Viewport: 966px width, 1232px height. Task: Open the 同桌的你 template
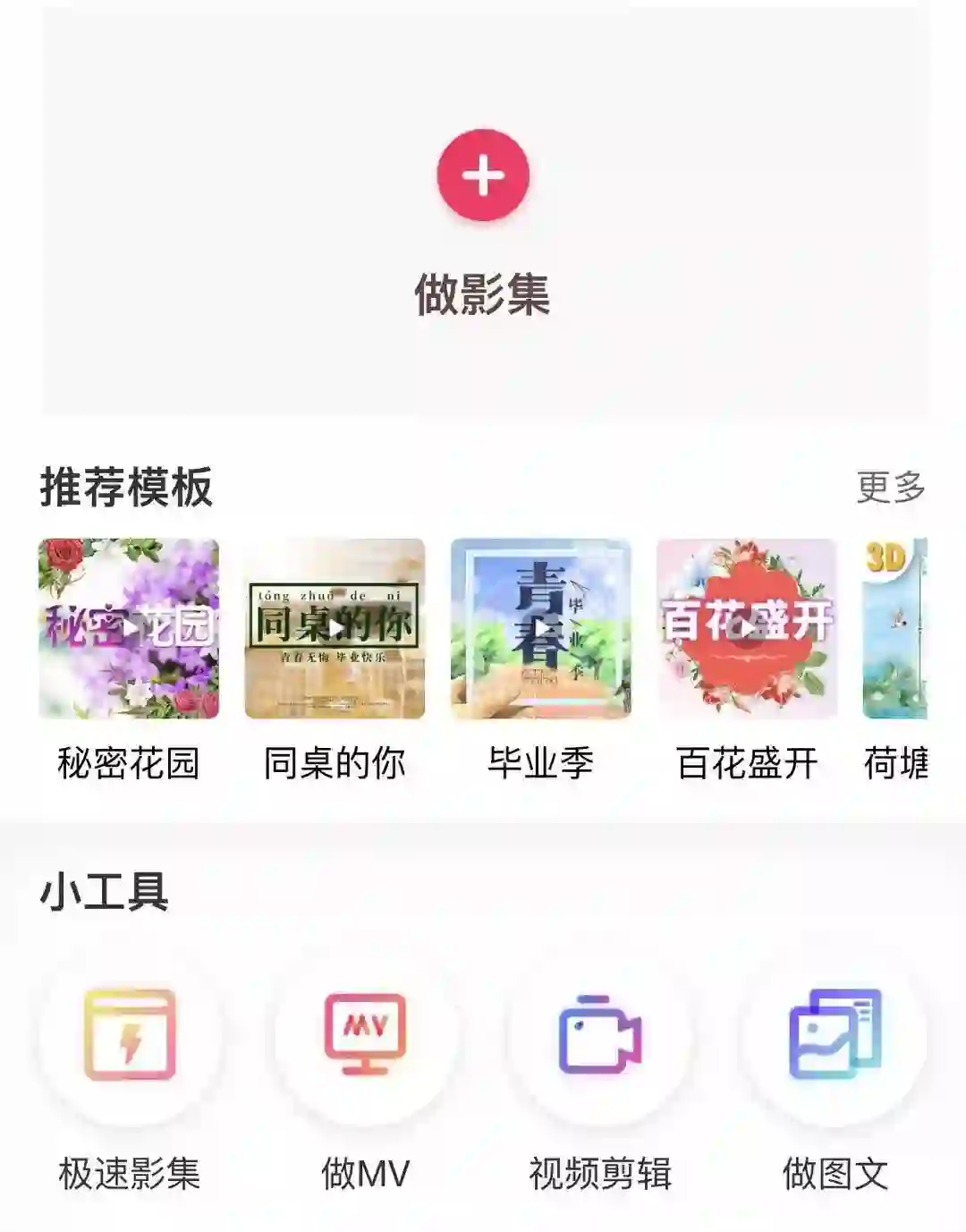(x=335, y=628)
